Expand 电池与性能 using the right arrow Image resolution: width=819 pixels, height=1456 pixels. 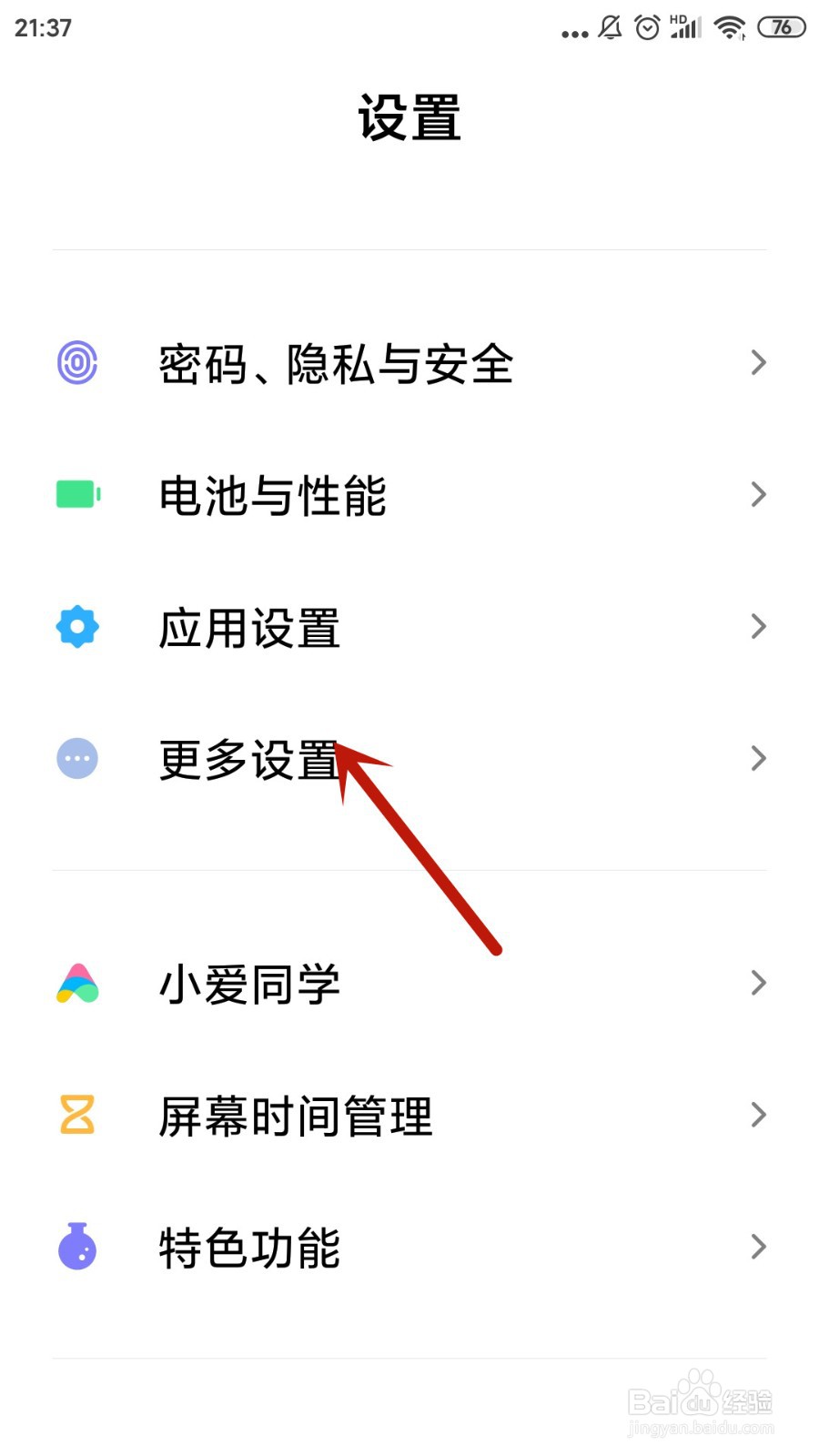click(760, 494)
